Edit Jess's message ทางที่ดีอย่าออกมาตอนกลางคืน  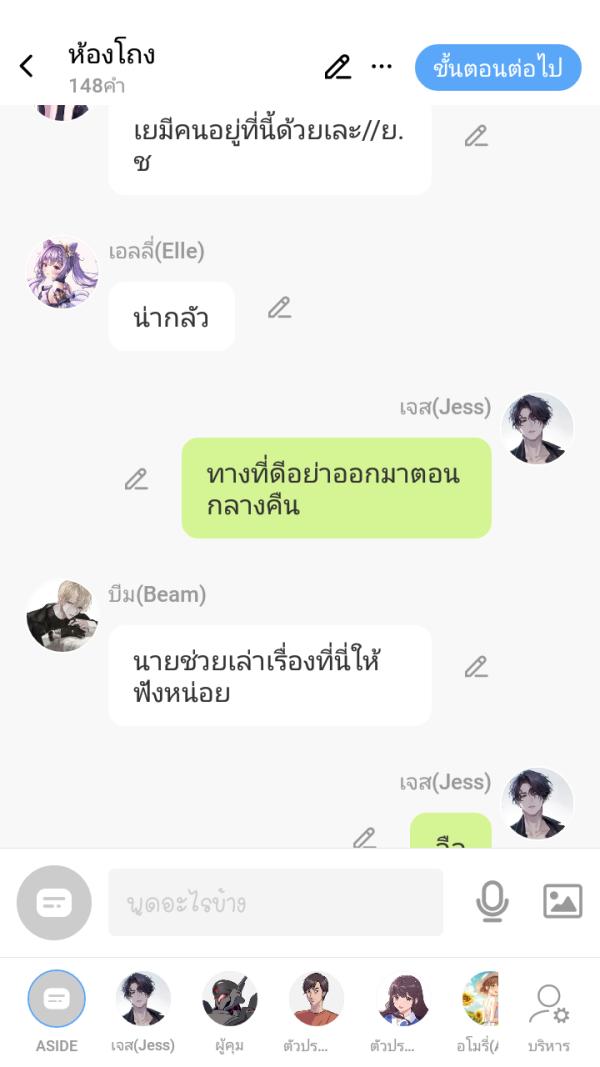click(136, 480)
